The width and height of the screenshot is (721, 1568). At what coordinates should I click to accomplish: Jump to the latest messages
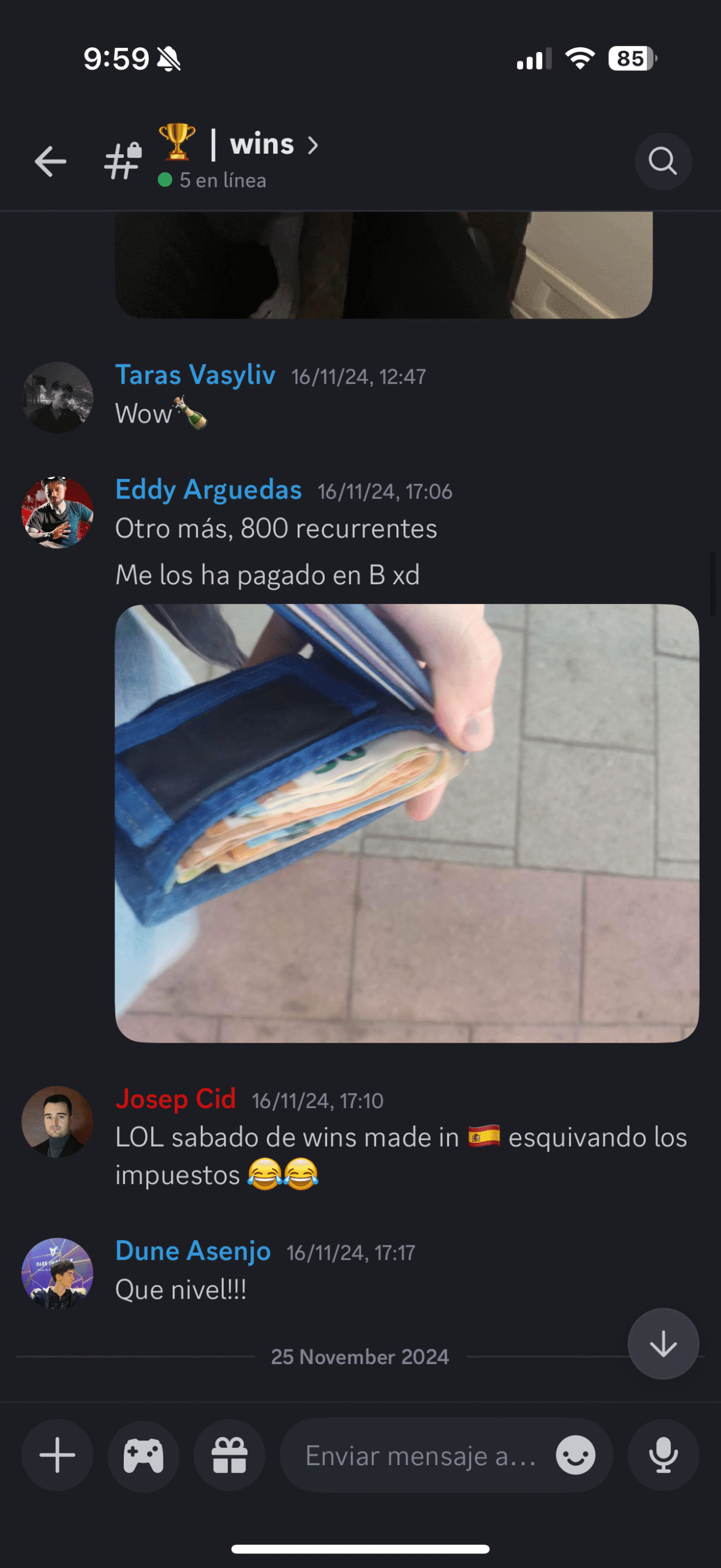663,1344
